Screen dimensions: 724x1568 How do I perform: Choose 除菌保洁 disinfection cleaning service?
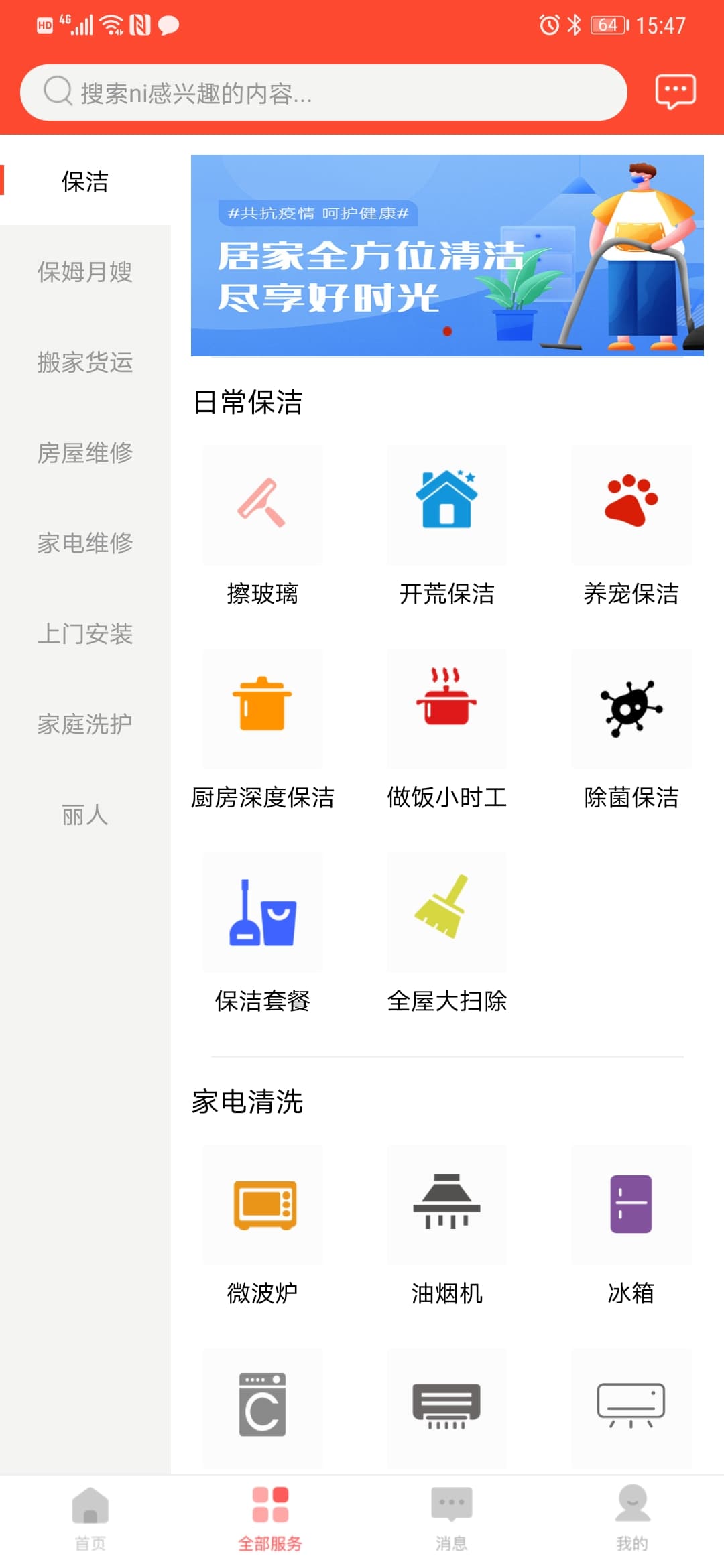coord(630,709)
